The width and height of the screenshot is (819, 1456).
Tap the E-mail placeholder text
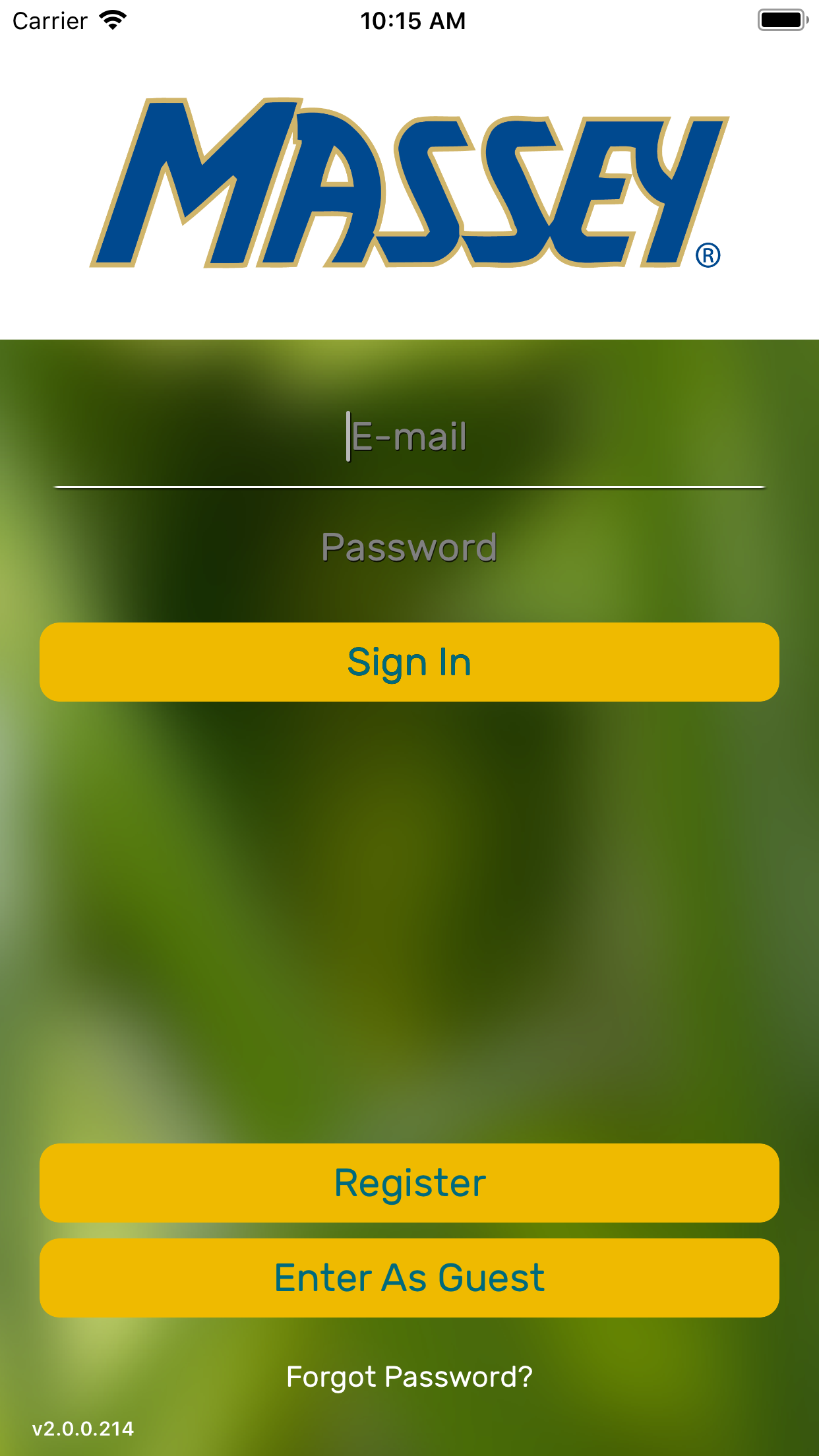(x=408, y=435)
